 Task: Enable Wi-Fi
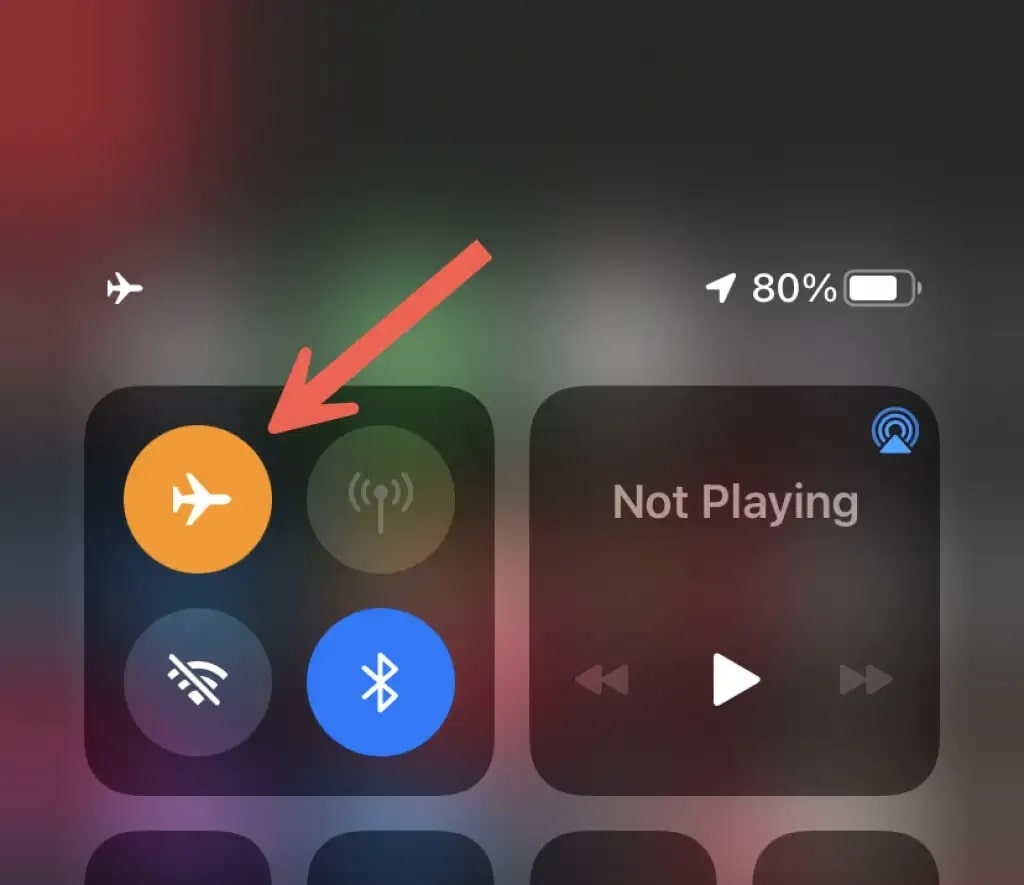[197, 682]
